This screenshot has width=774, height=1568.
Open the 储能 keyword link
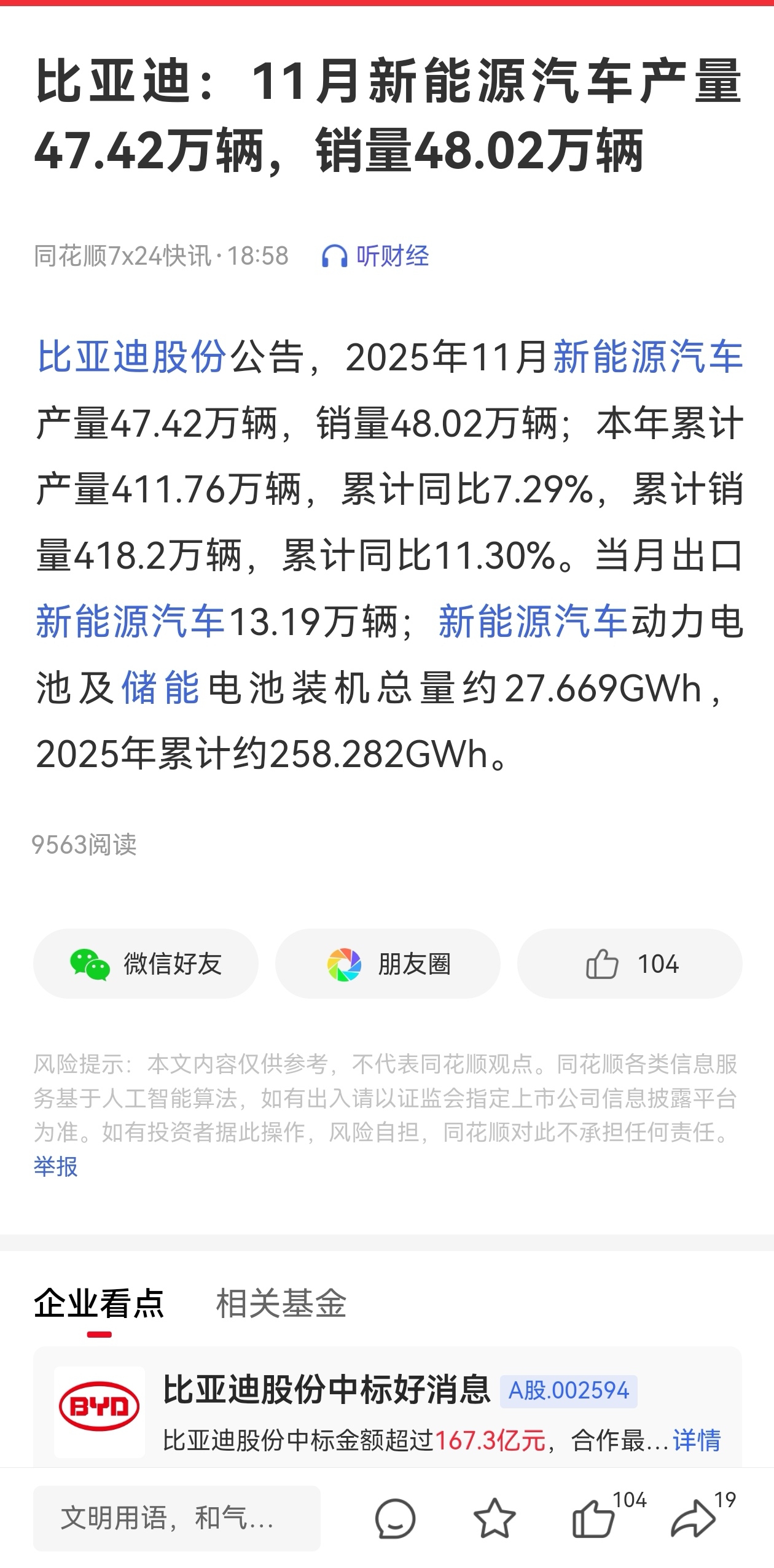click(x=161, y=688)
